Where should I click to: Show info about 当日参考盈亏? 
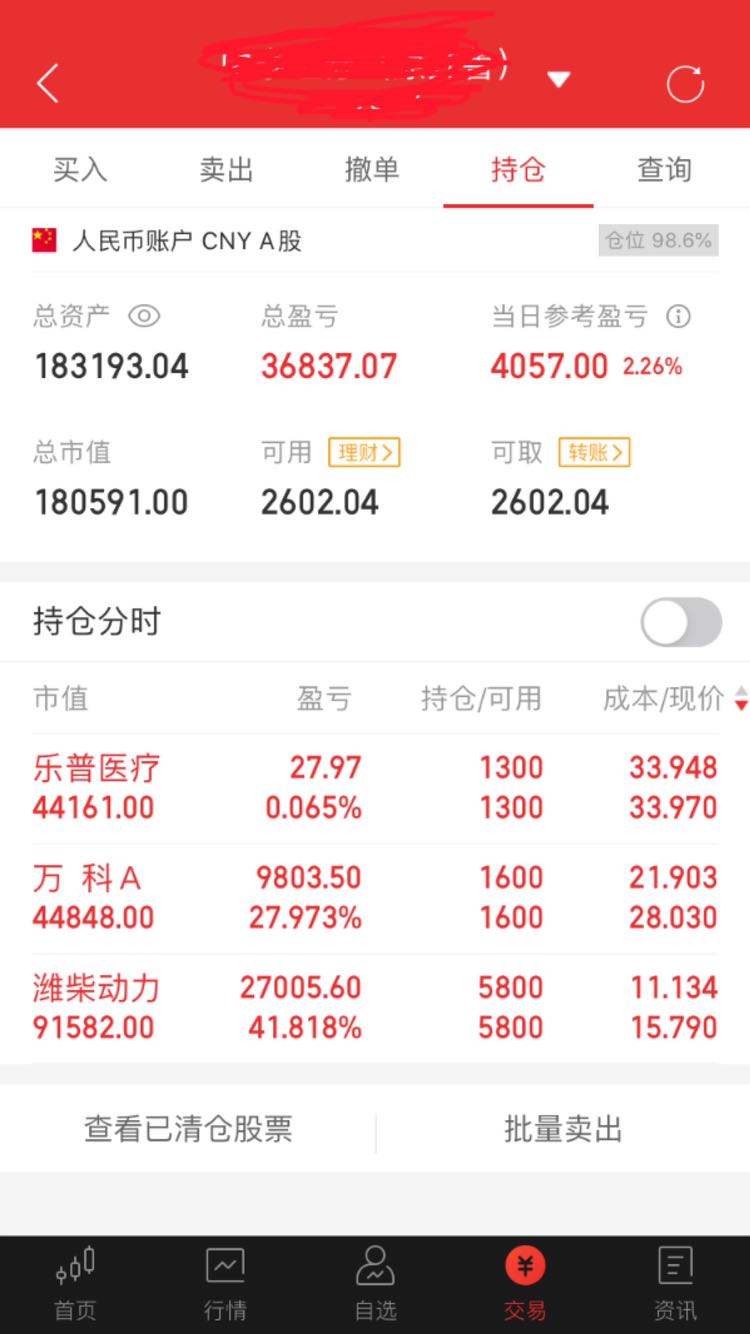pos(678,317)
